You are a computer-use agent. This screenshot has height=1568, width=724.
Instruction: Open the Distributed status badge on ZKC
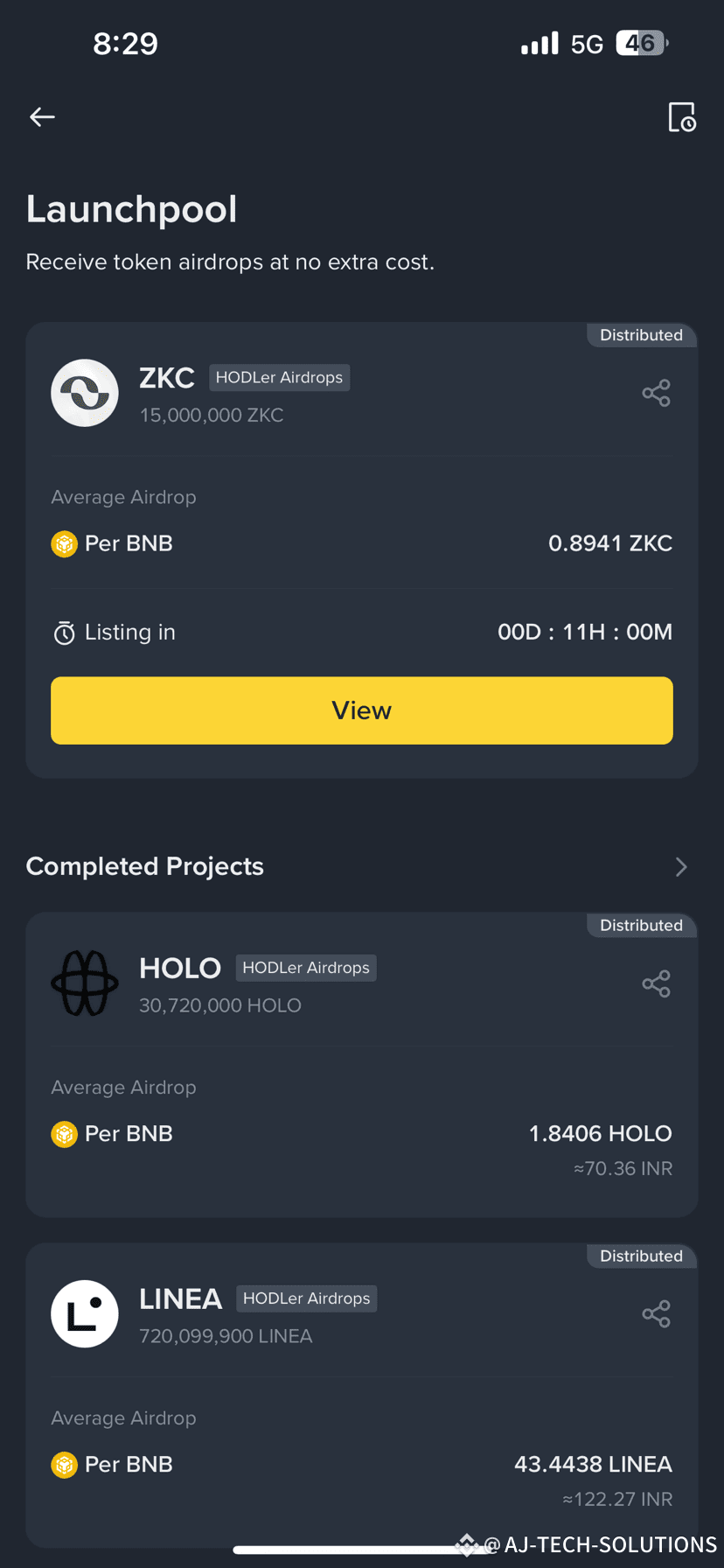point(641,334)
